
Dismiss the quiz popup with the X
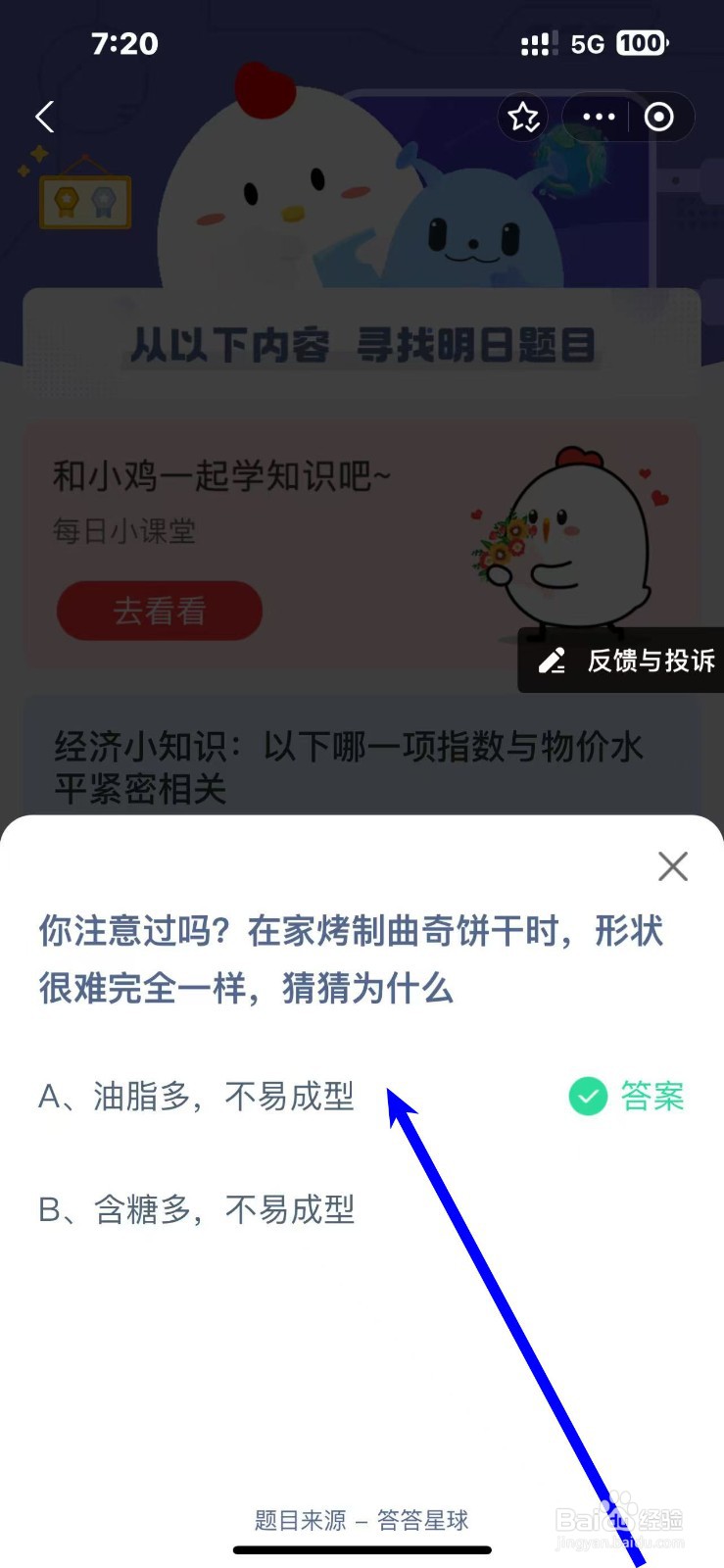pyautogui.click(x=672, y=866)
